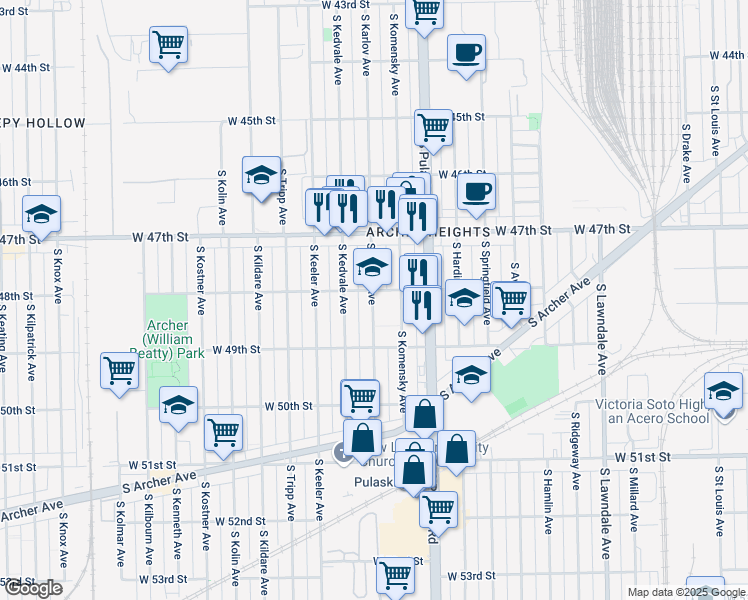Viewport: 748px width, 600px height.
Task: Tap the shopping cart marker on W 53rd St
Action: tap(396, 576)
